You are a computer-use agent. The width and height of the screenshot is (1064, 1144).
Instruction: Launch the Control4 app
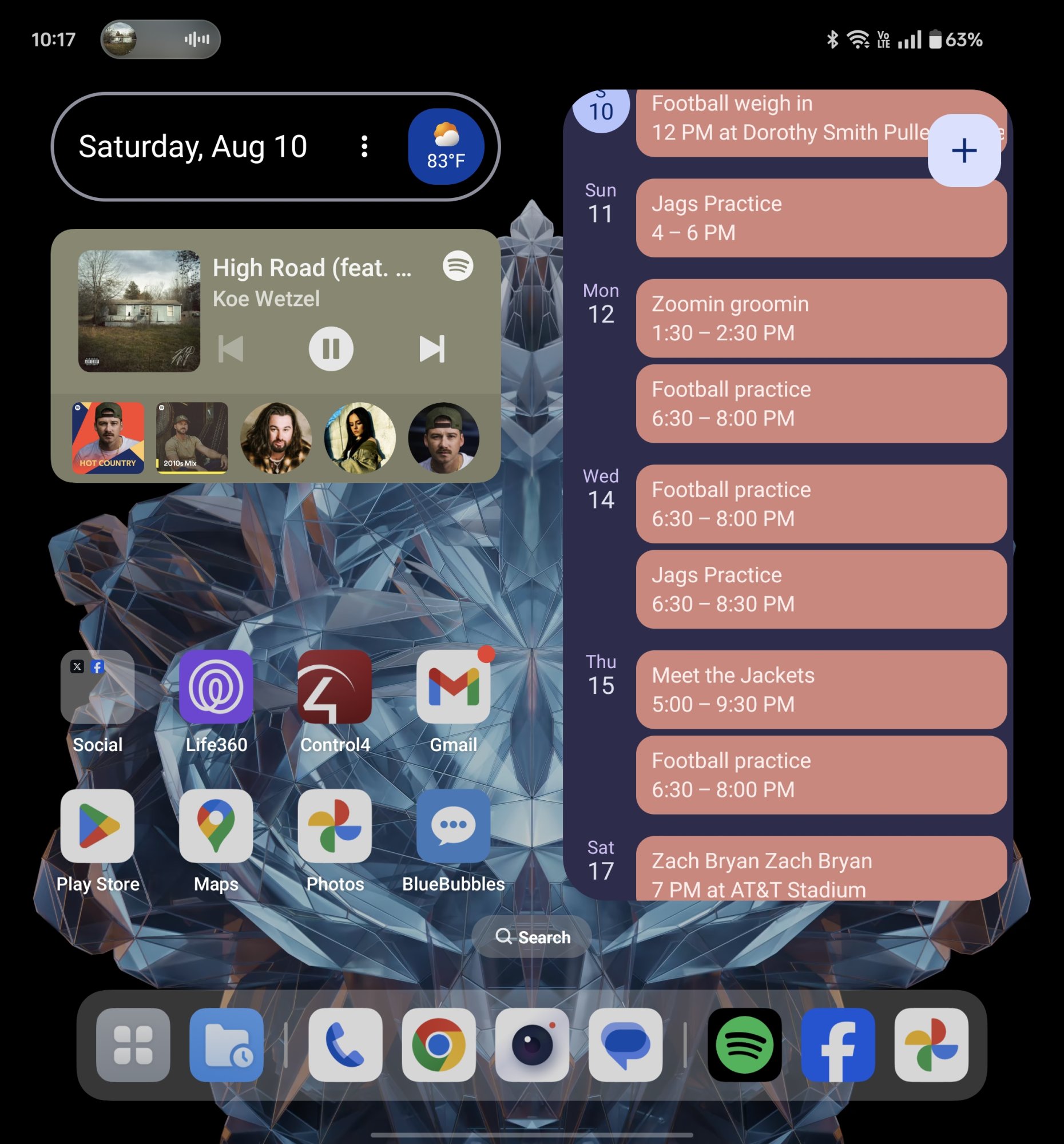tap(335, 687)
